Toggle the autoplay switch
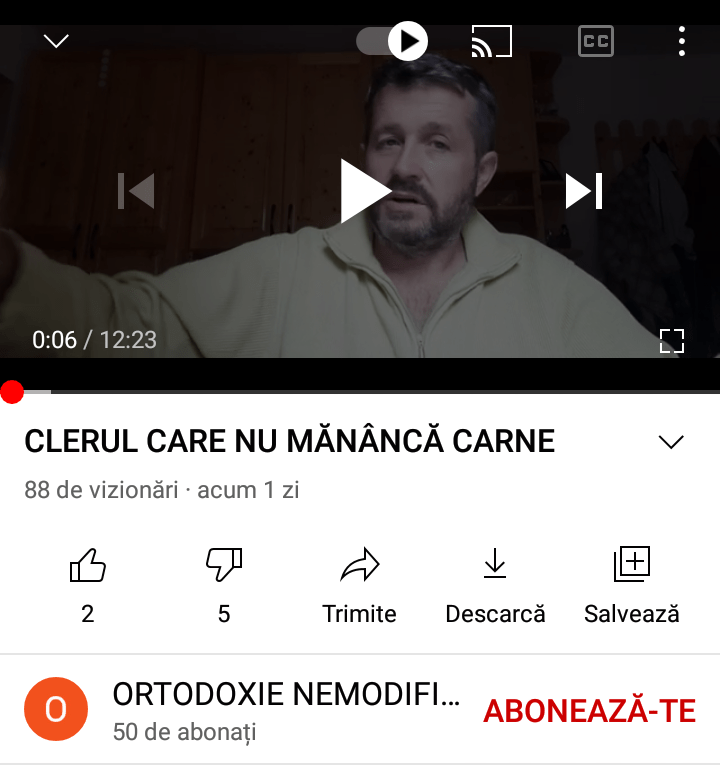This screenshot has height=778, width=720. tap(393, 41)
